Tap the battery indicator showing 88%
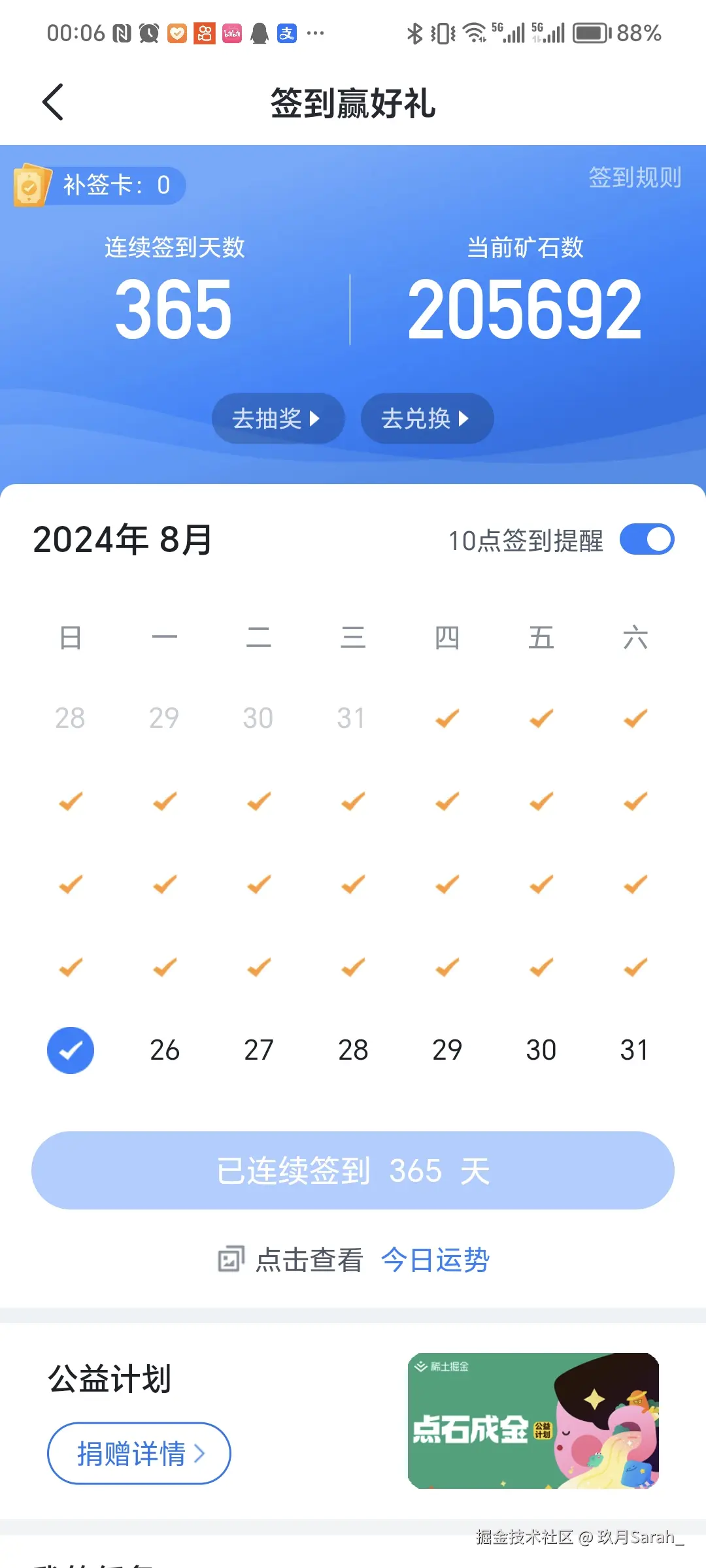This screenshot has width=706, height=1568. (590, 31)
